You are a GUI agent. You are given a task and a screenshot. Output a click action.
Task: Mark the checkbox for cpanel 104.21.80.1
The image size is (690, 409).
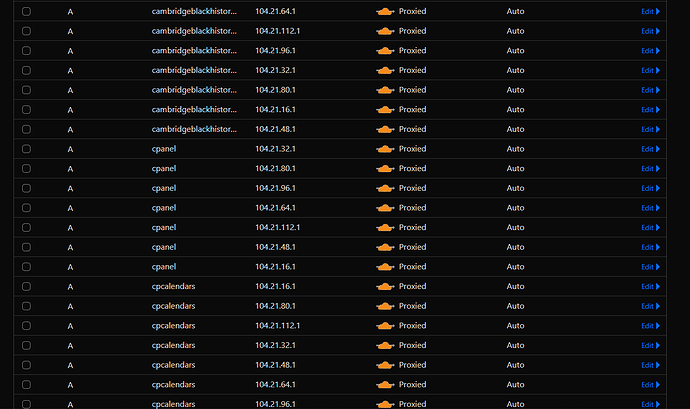(26, 169)
